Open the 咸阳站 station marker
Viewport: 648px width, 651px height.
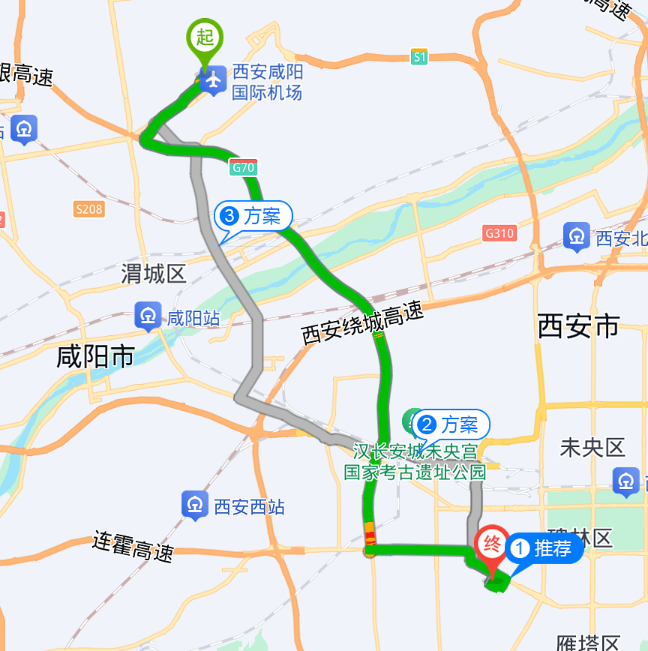[x=148, y=318]
